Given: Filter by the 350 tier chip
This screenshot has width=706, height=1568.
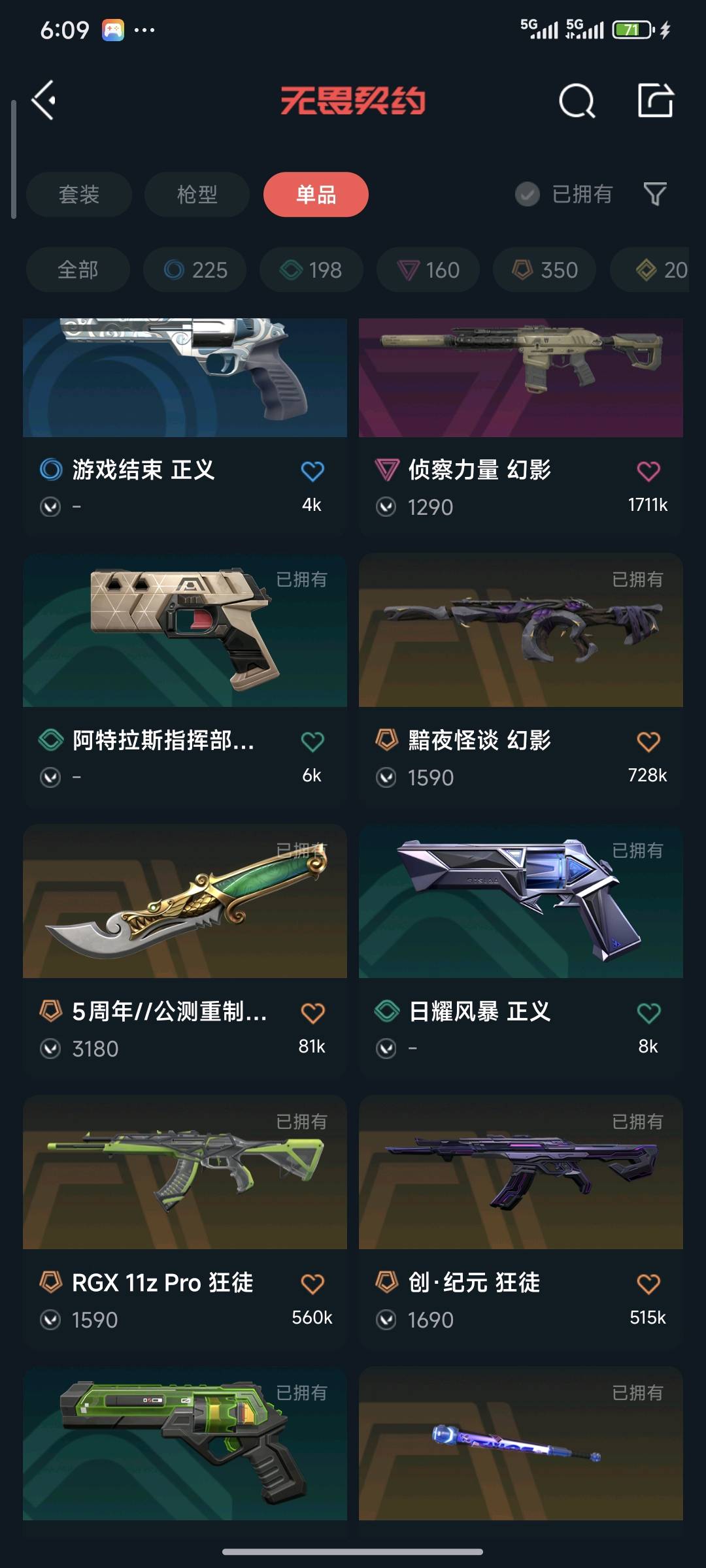Looking at the screenshot, I should point(545,270).
